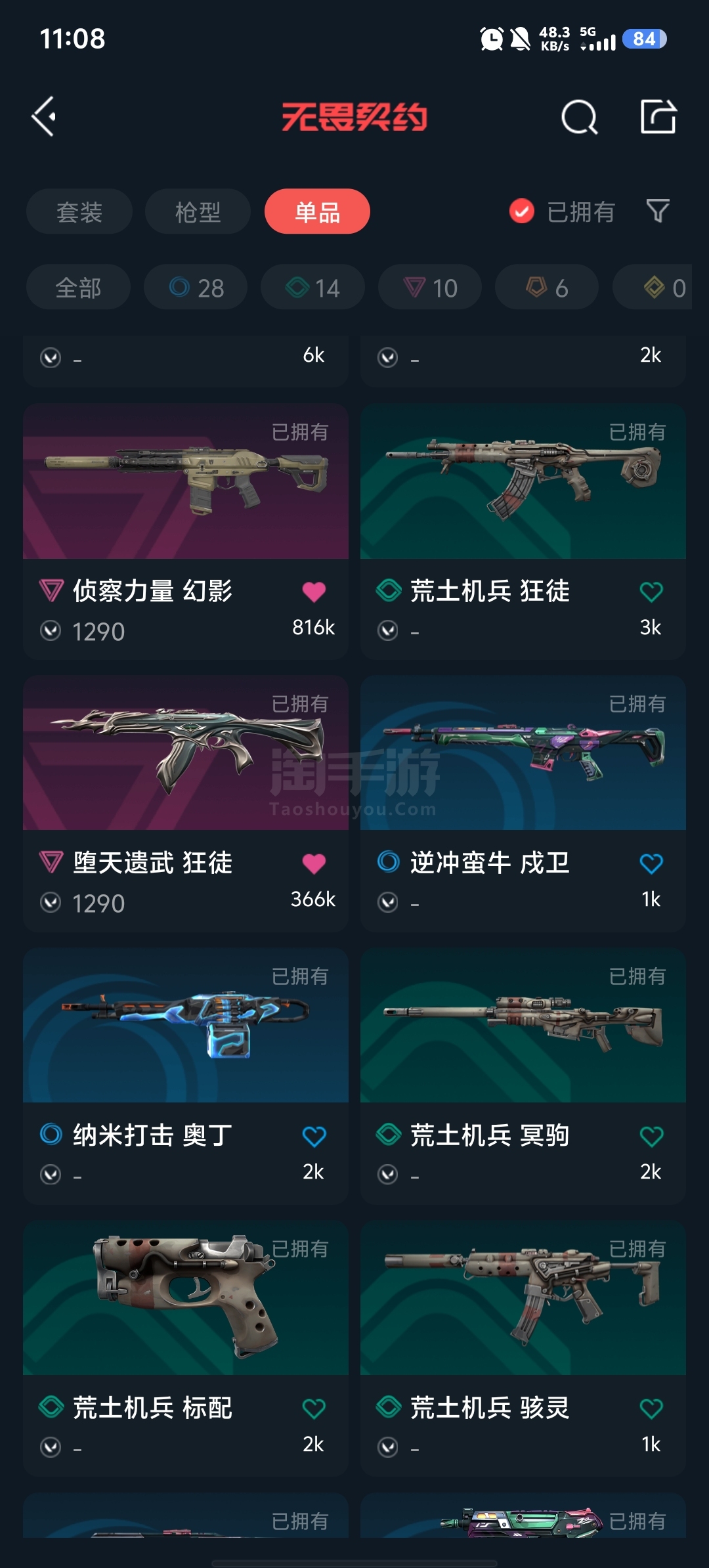Image resolution: width=709 pixels, height=1568 pixels.
Task: Like the 荒土机兵 狂徒 skin
Action: [651, 592]
